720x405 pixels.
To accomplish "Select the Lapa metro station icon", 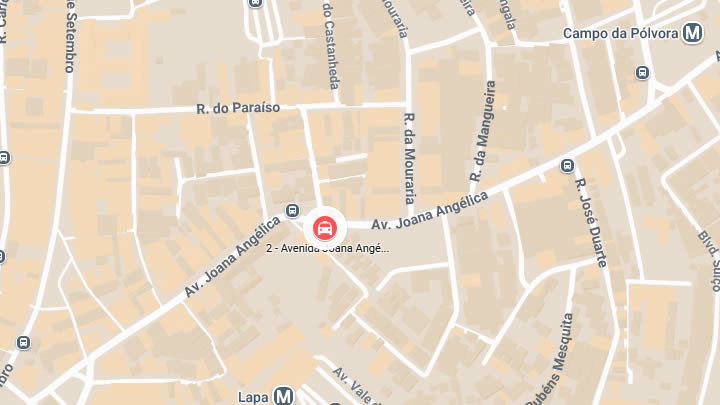I will [x=283, y=395].
